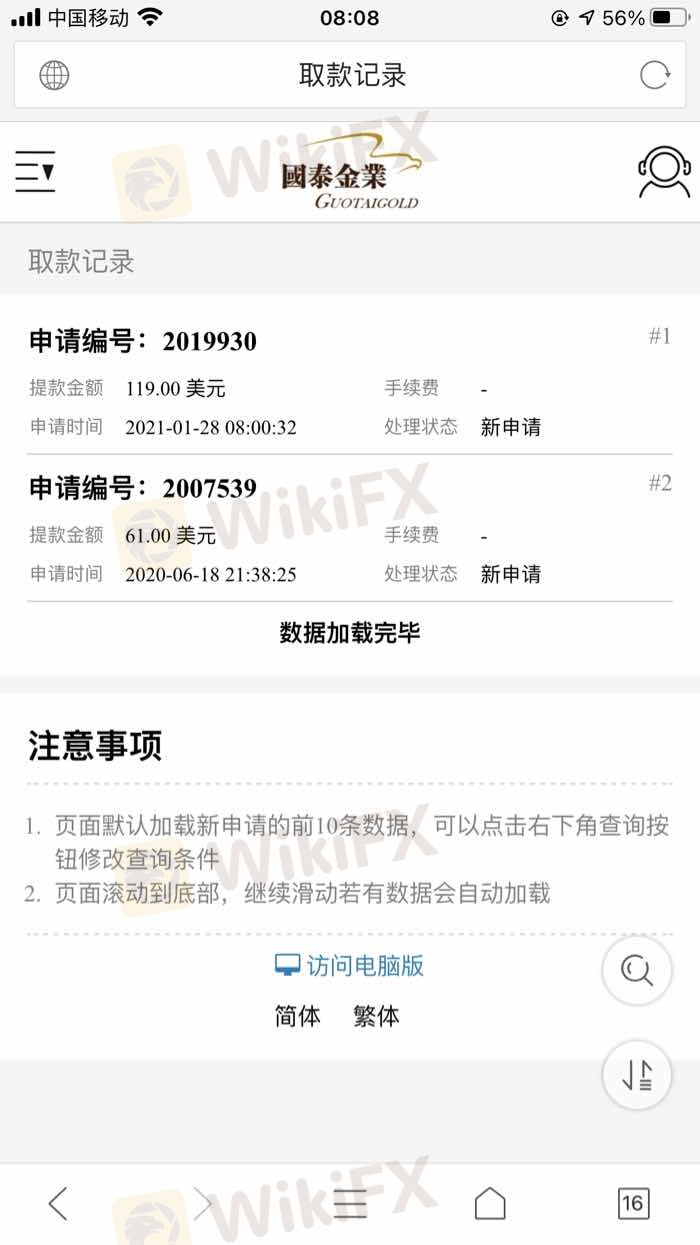Reload the page with the refresh icon
The width and height of the screenshot is (700, 1245).
point(654,75)
